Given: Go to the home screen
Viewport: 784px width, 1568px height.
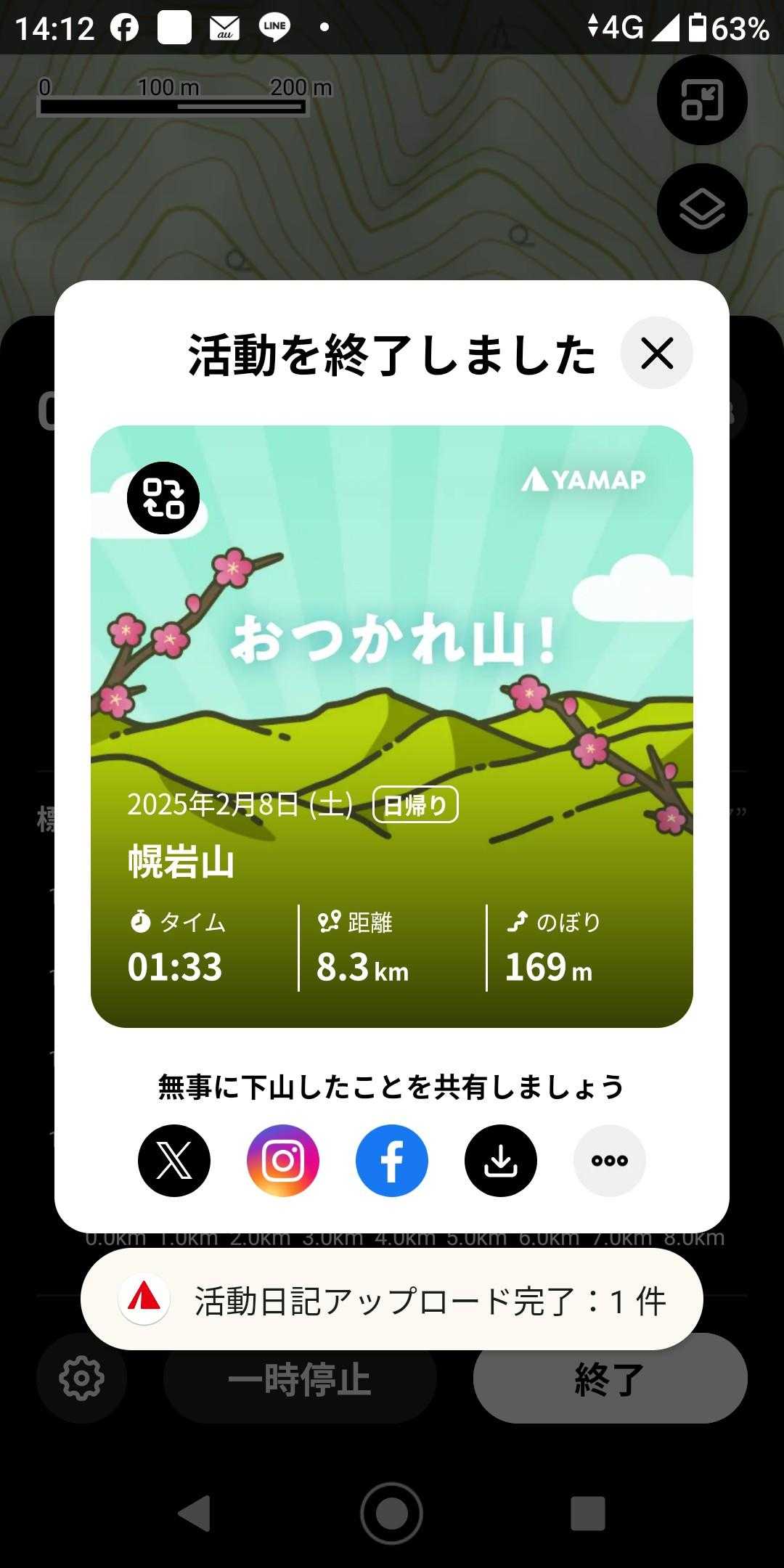Looking at the screenshot, I should [x=392, y=1514].
